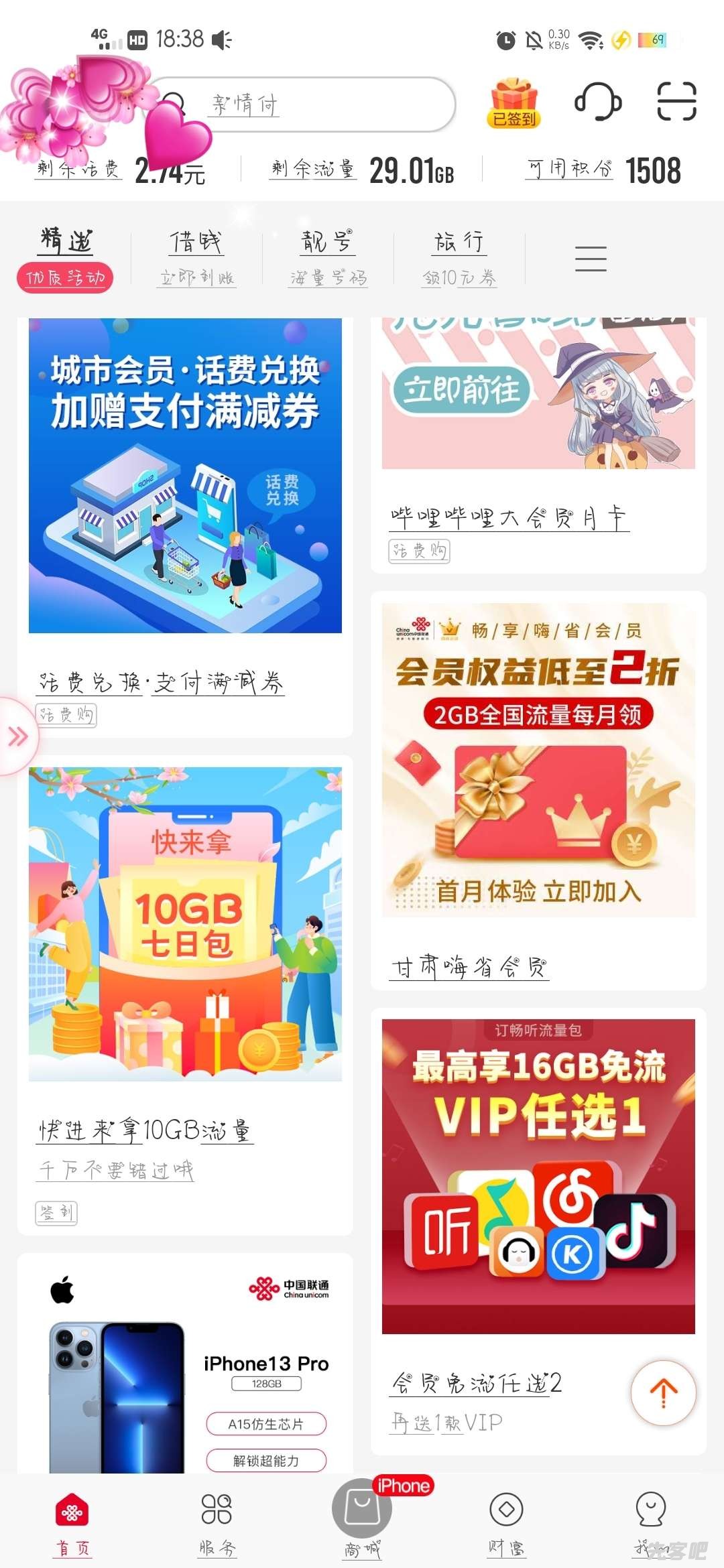
Task: View remaining data 剩余流量 details
Action: [363, 170]
